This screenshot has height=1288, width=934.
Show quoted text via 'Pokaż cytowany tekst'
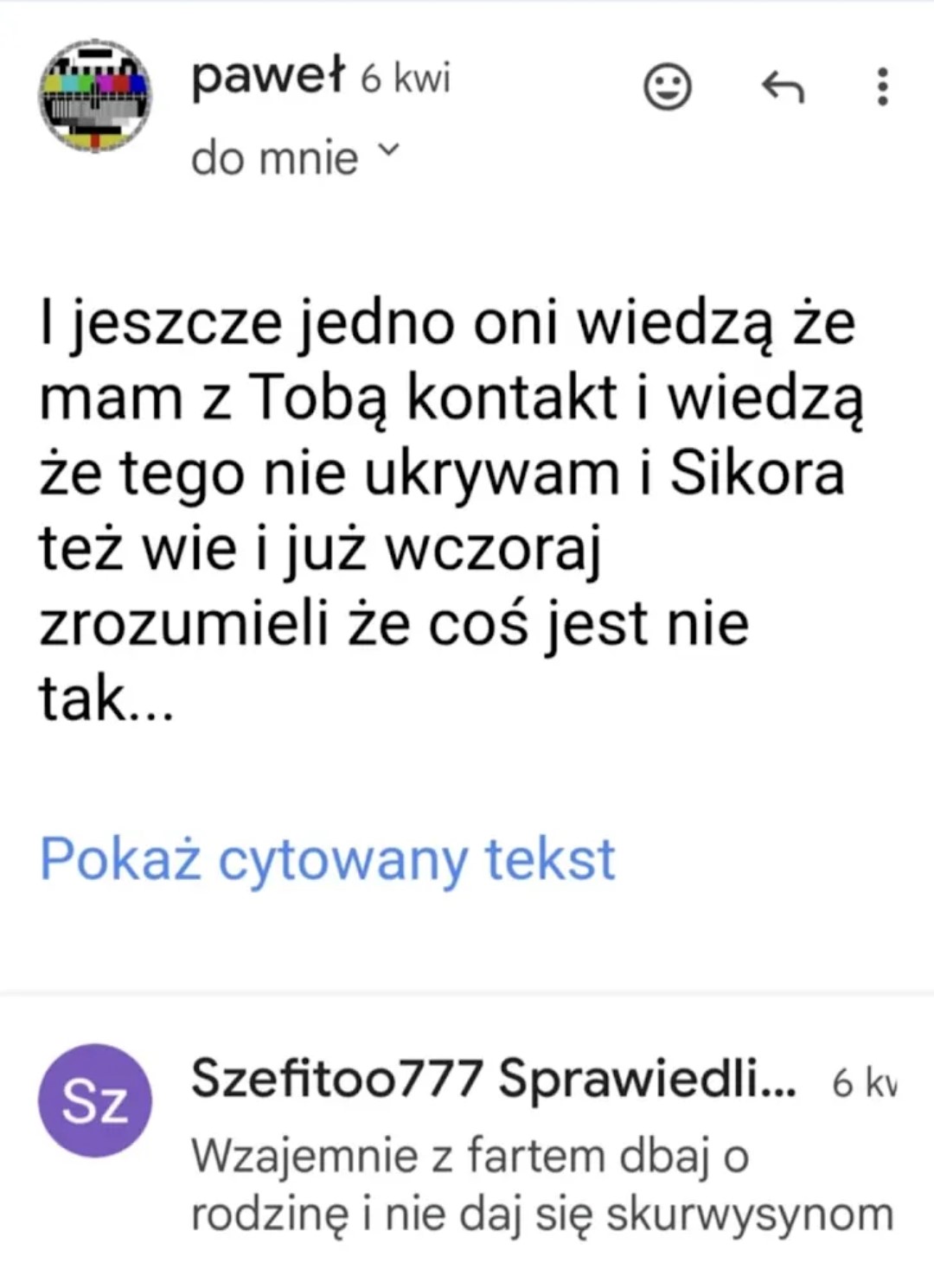[327, 858]
